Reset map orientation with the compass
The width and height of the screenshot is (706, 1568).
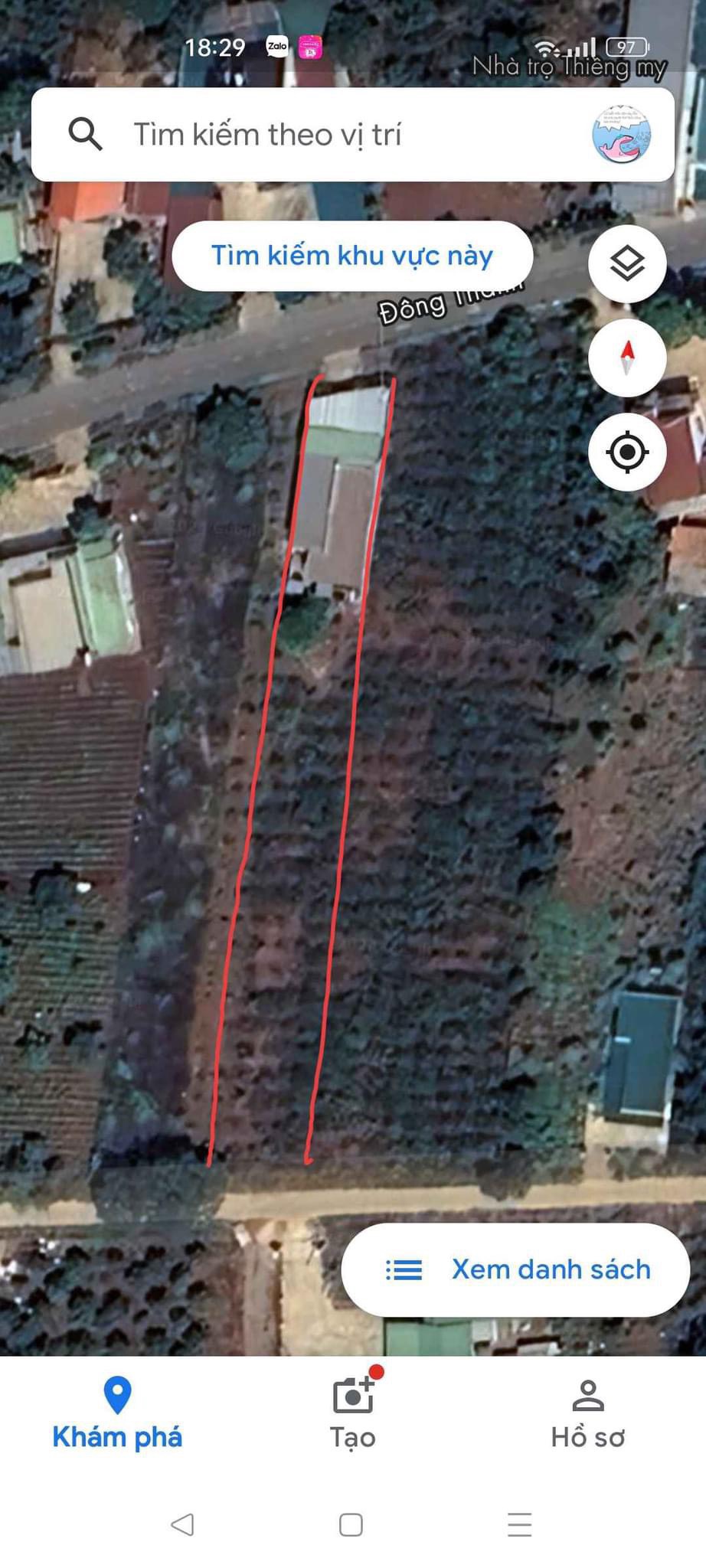(x=627, y=358)
